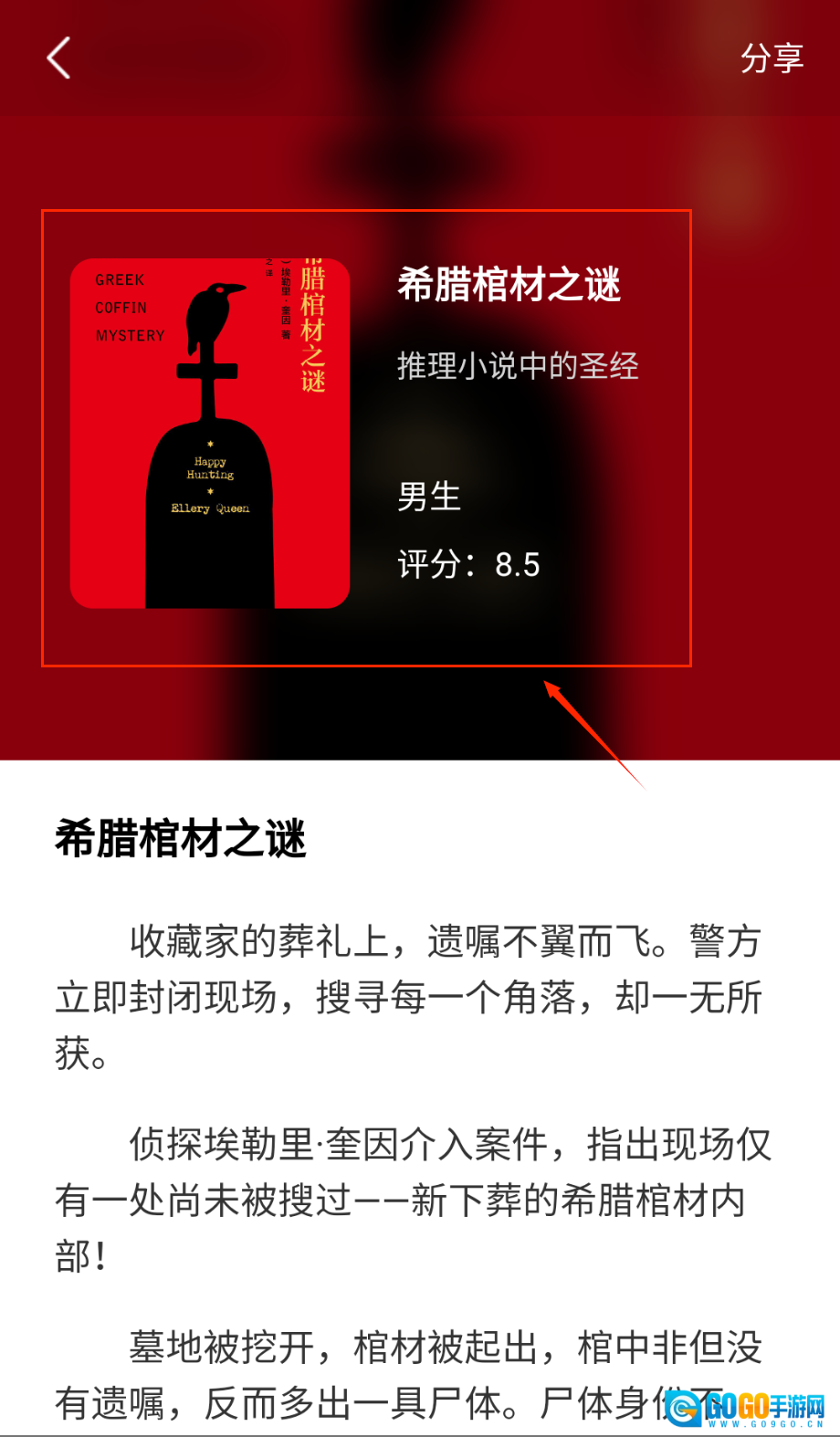Open the 希腊棺材之谜 book cover

[x=210, y=434]
